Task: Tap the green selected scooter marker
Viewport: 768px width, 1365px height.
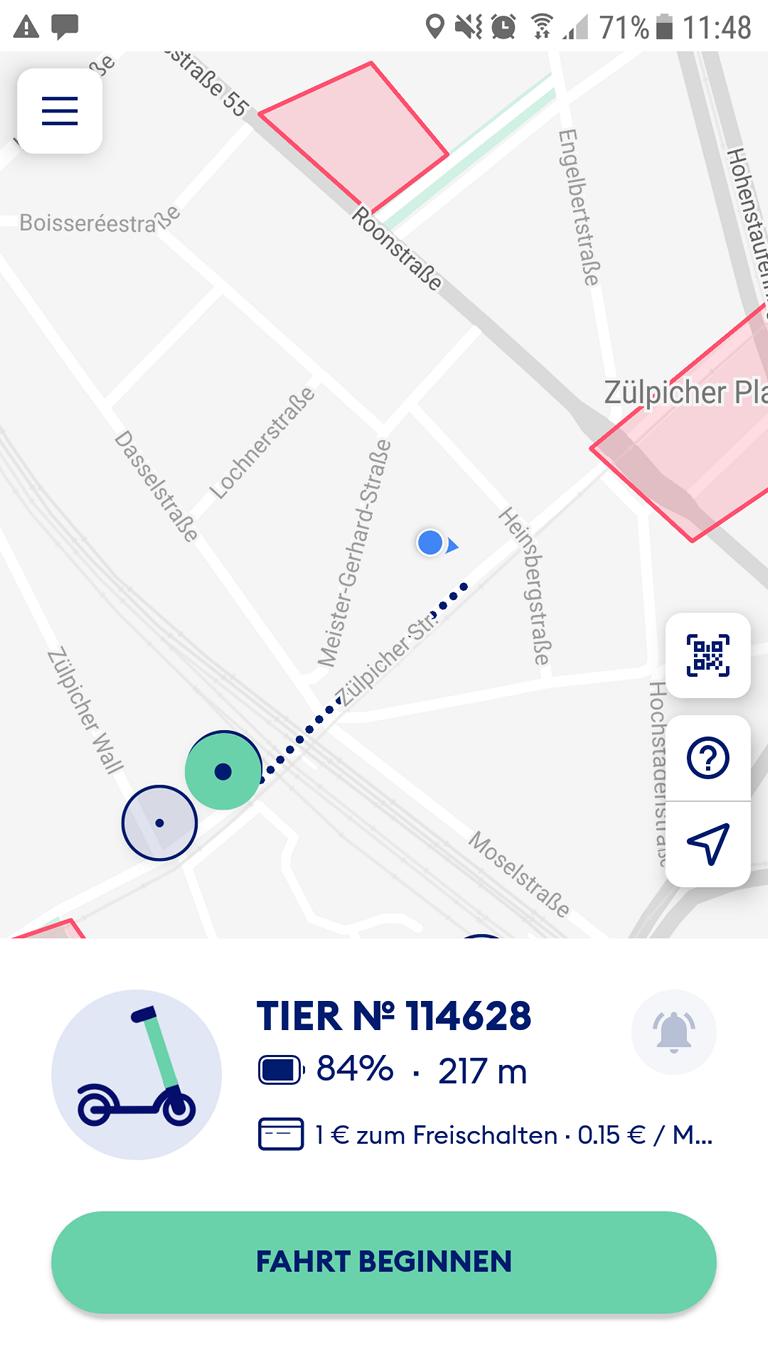Action: (x=223, y=771)
